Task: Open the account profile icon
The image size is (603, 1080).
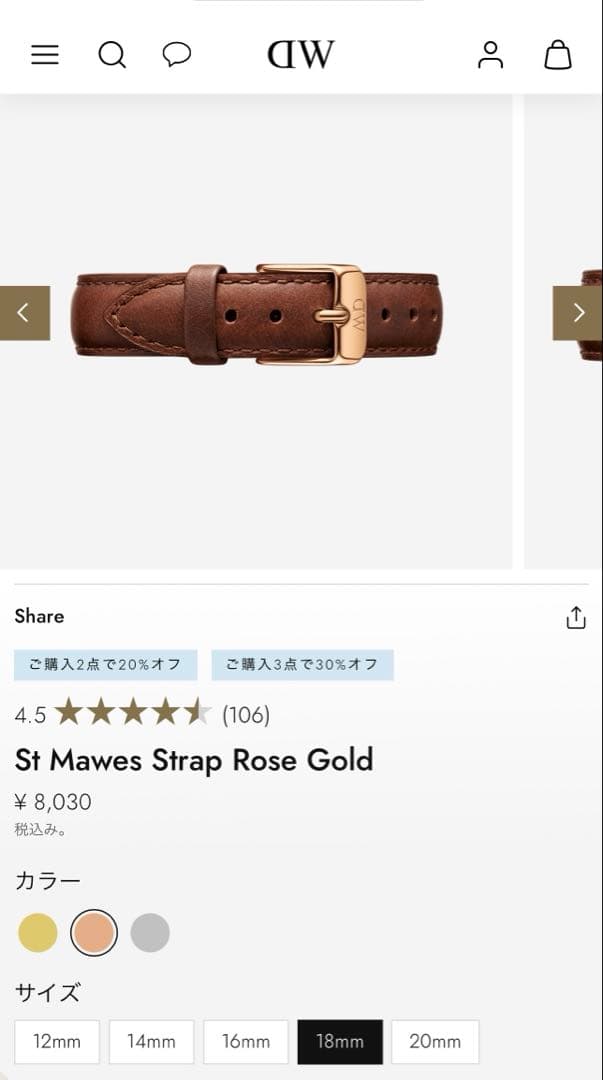Action: pos(491,54)
